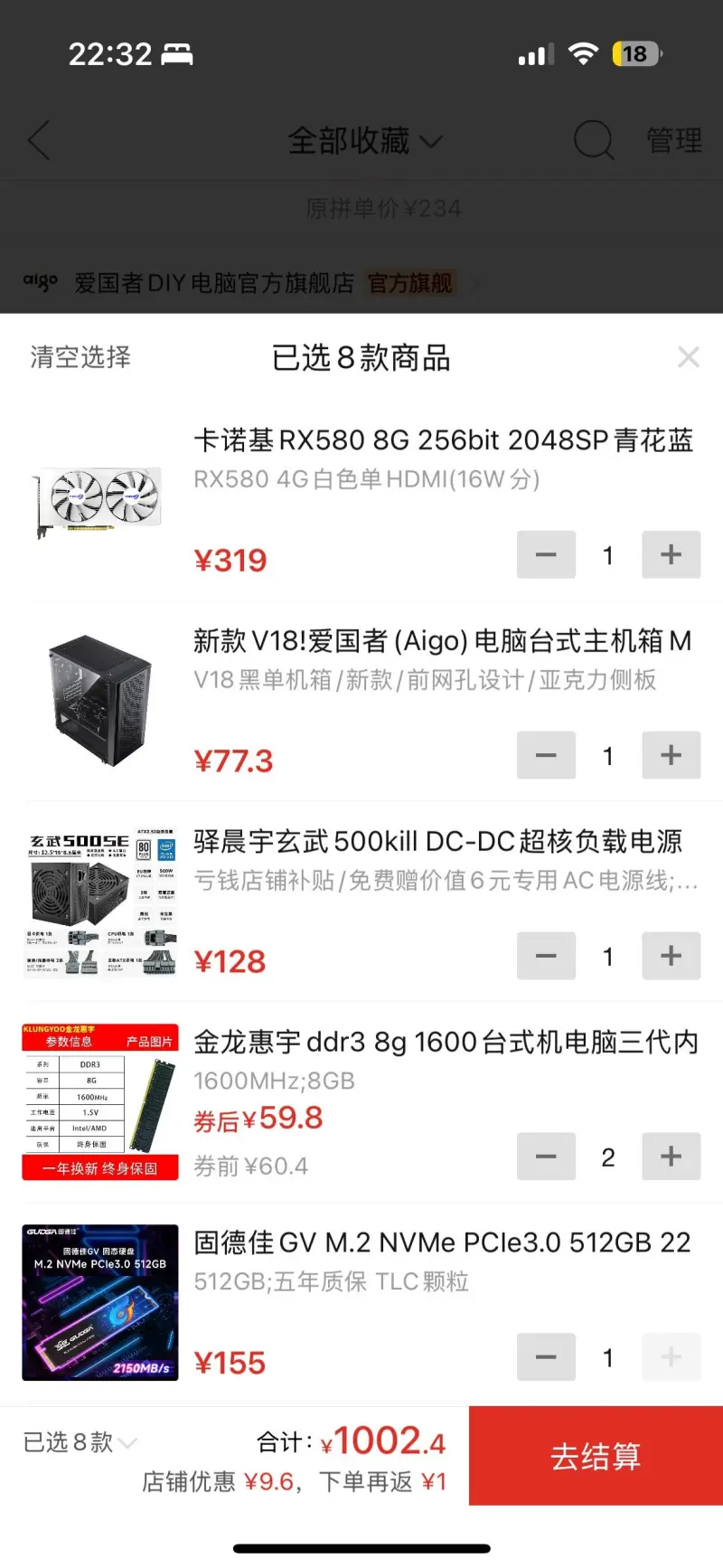
Task: Open the 固德佳 GV M.2 NVMe SSD thumbnail
Action: [x=100, y=1302]
